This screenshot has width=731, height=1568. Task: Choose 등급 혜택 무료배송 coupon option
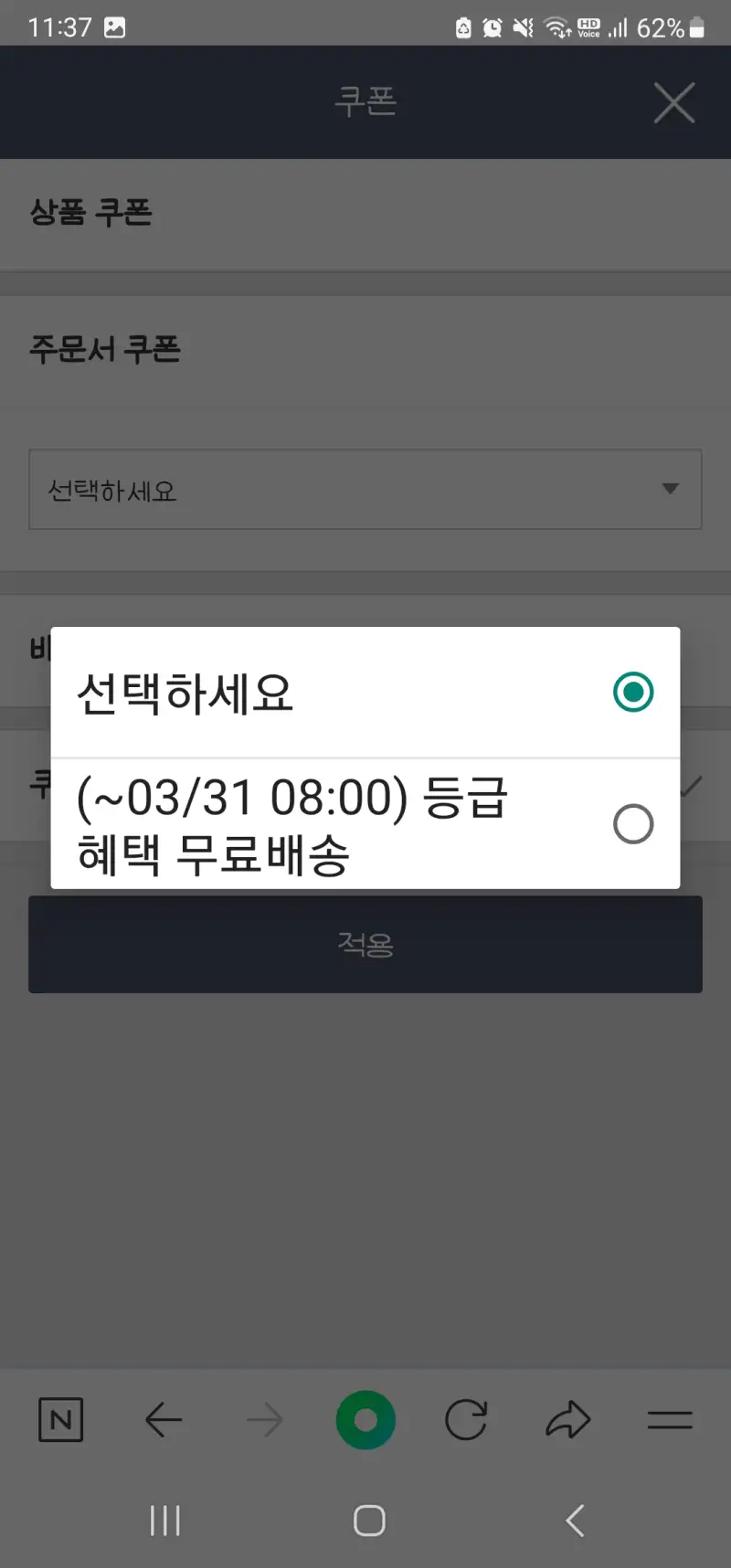tap(365, 824)
